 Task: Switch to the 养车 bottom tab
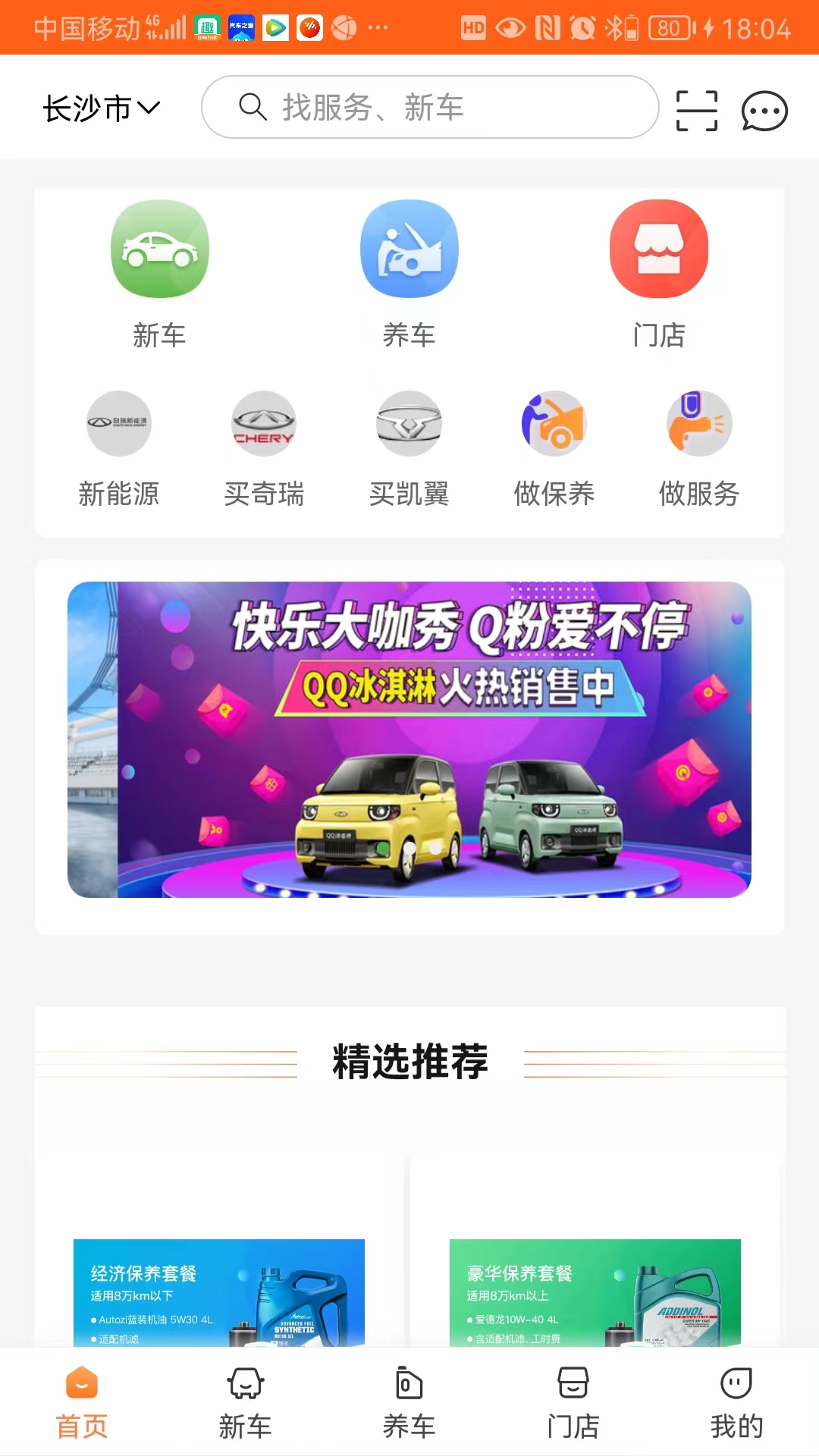[409, 1403]
